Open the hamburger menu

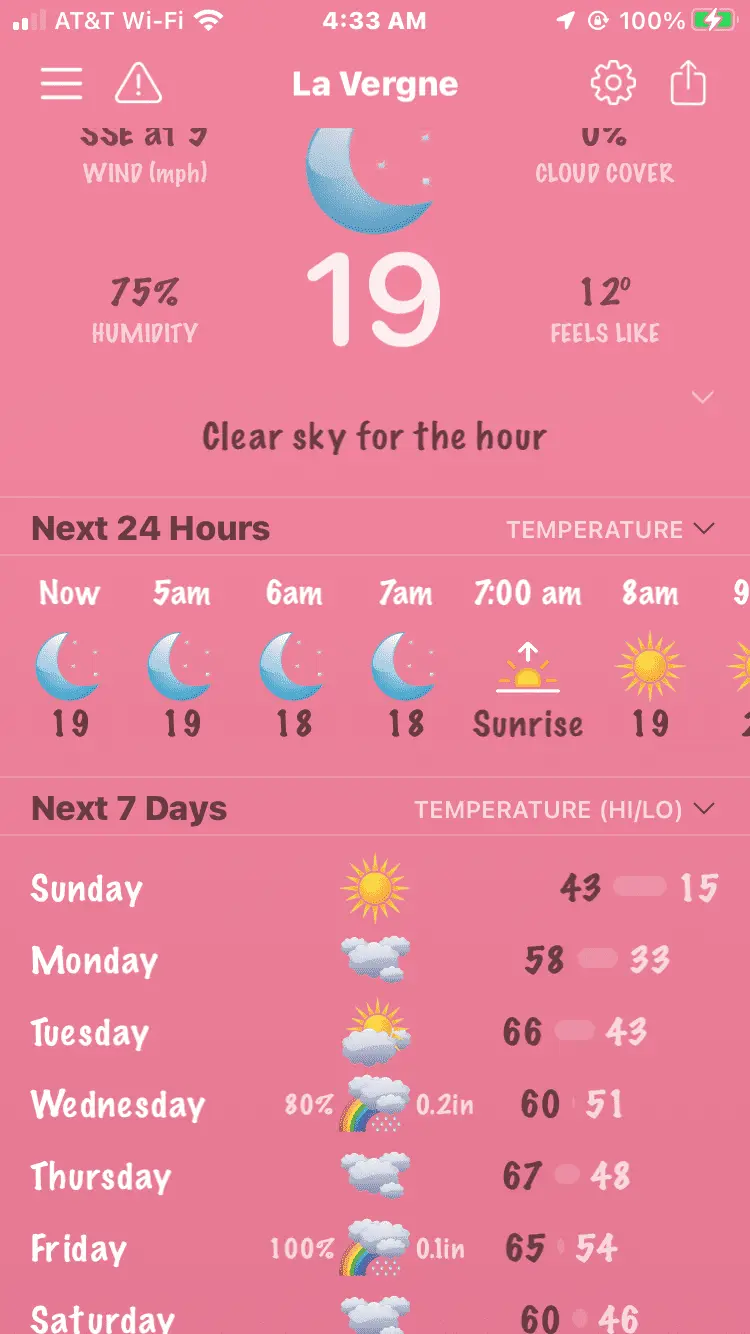click(61, 84)
